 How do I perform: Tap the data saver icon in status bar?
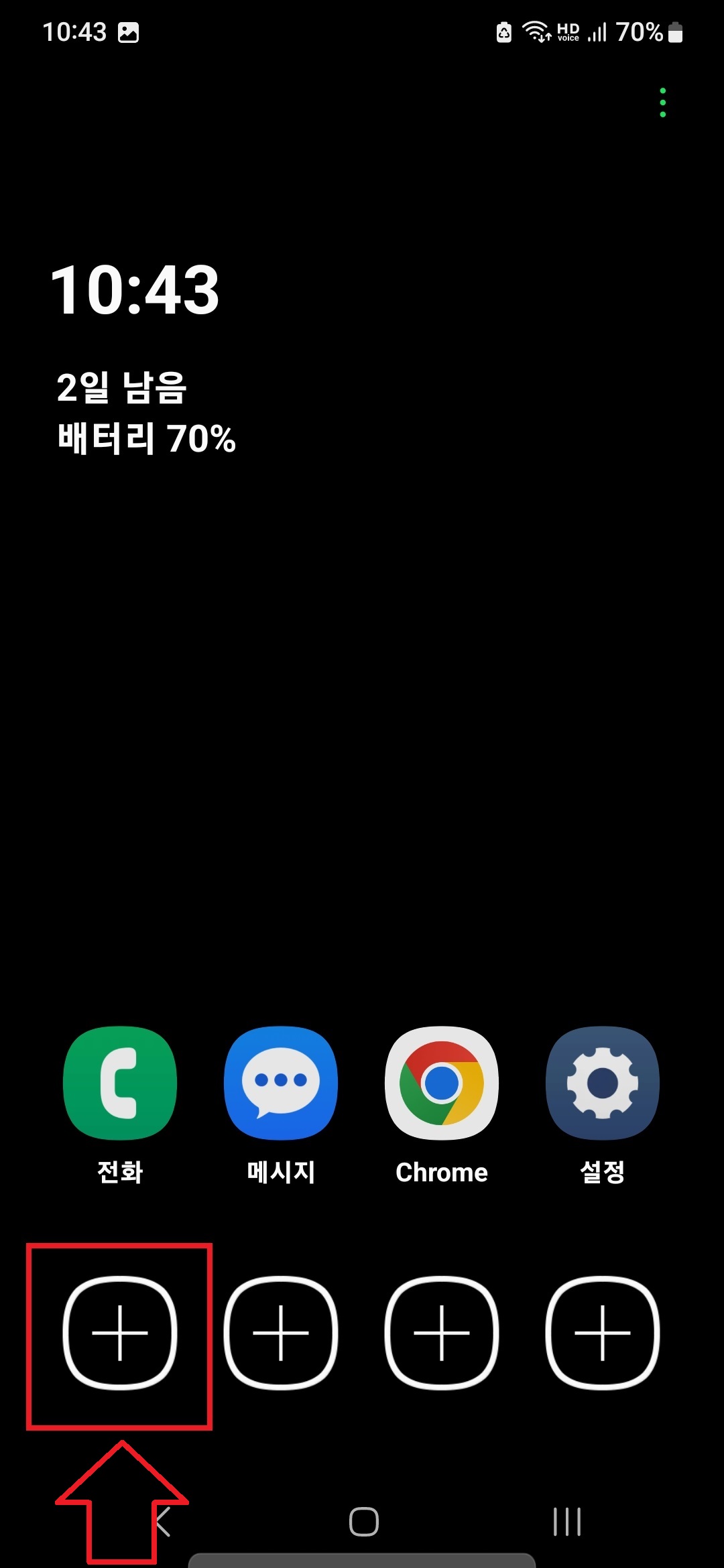click(x=503, y=31)
